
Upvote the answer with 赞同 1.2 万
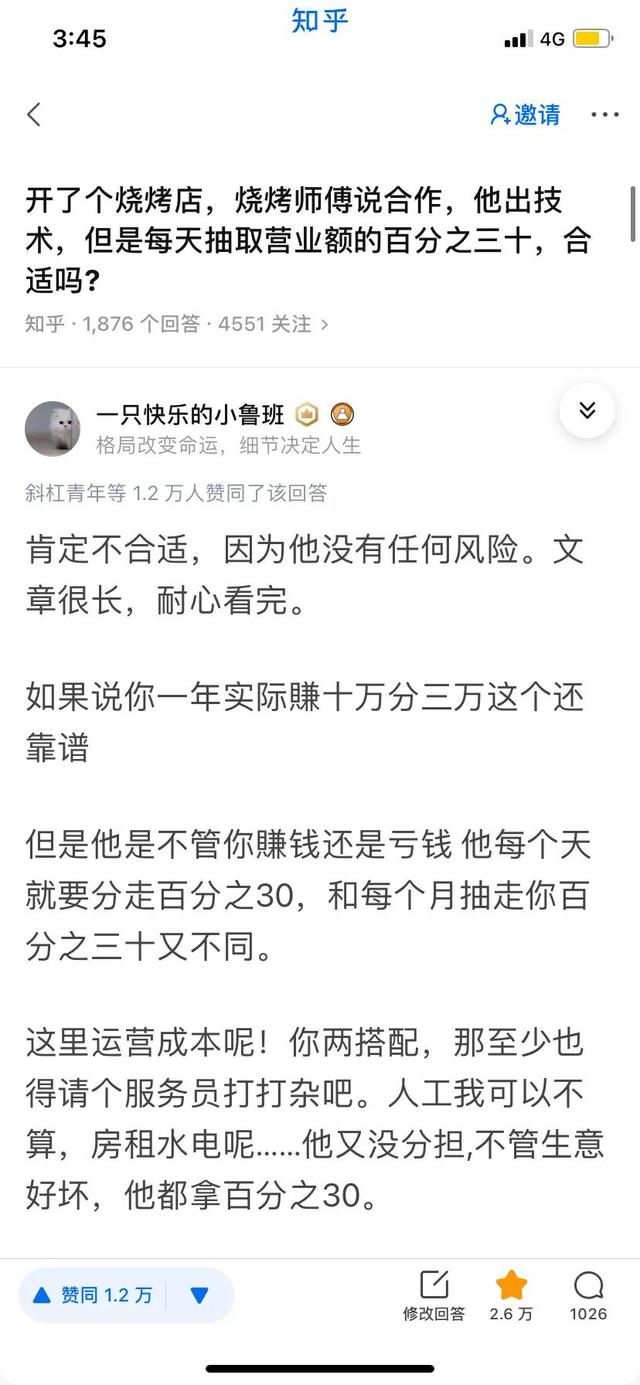[x=94, y=1295]
